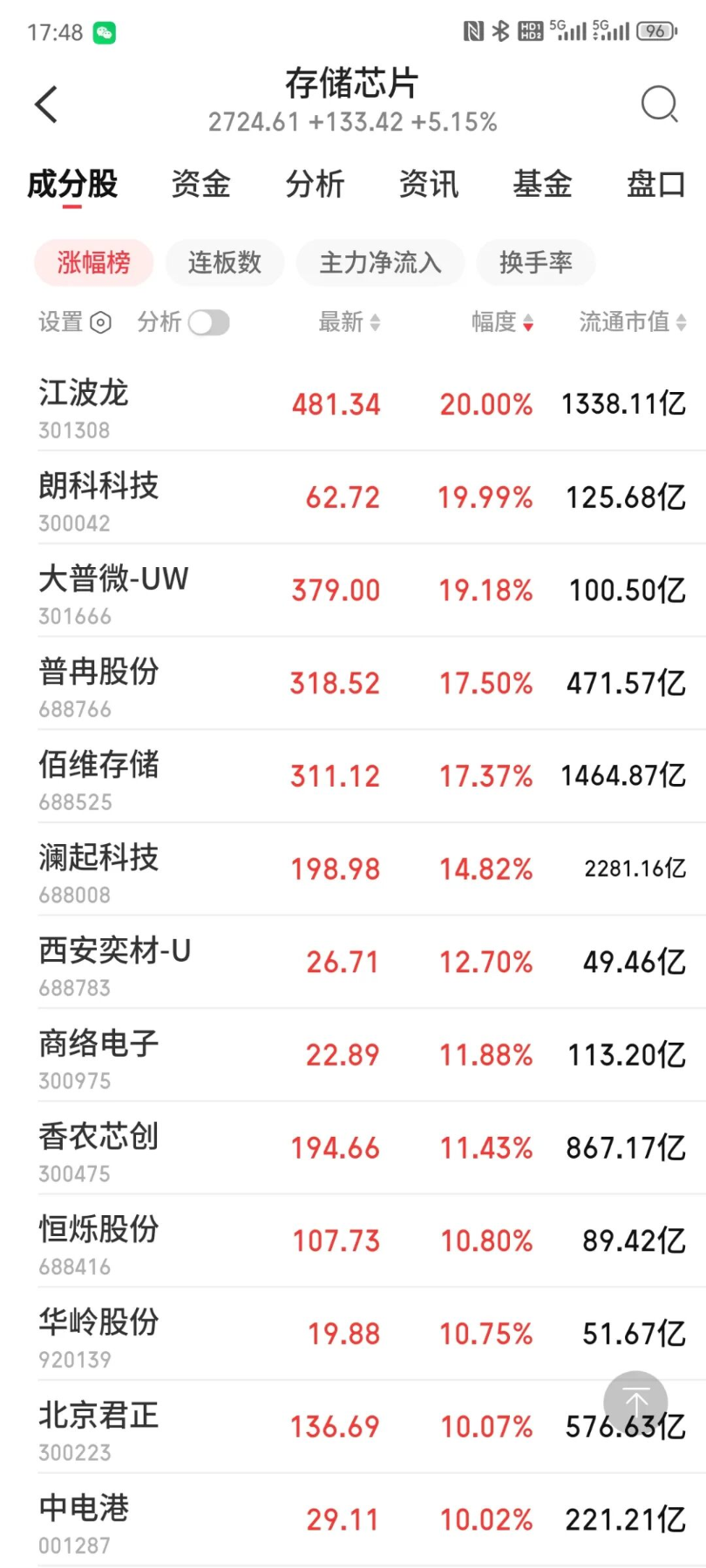Select the 连板数 chip
Screen dimensions: 706x1568
click(225, 262)
